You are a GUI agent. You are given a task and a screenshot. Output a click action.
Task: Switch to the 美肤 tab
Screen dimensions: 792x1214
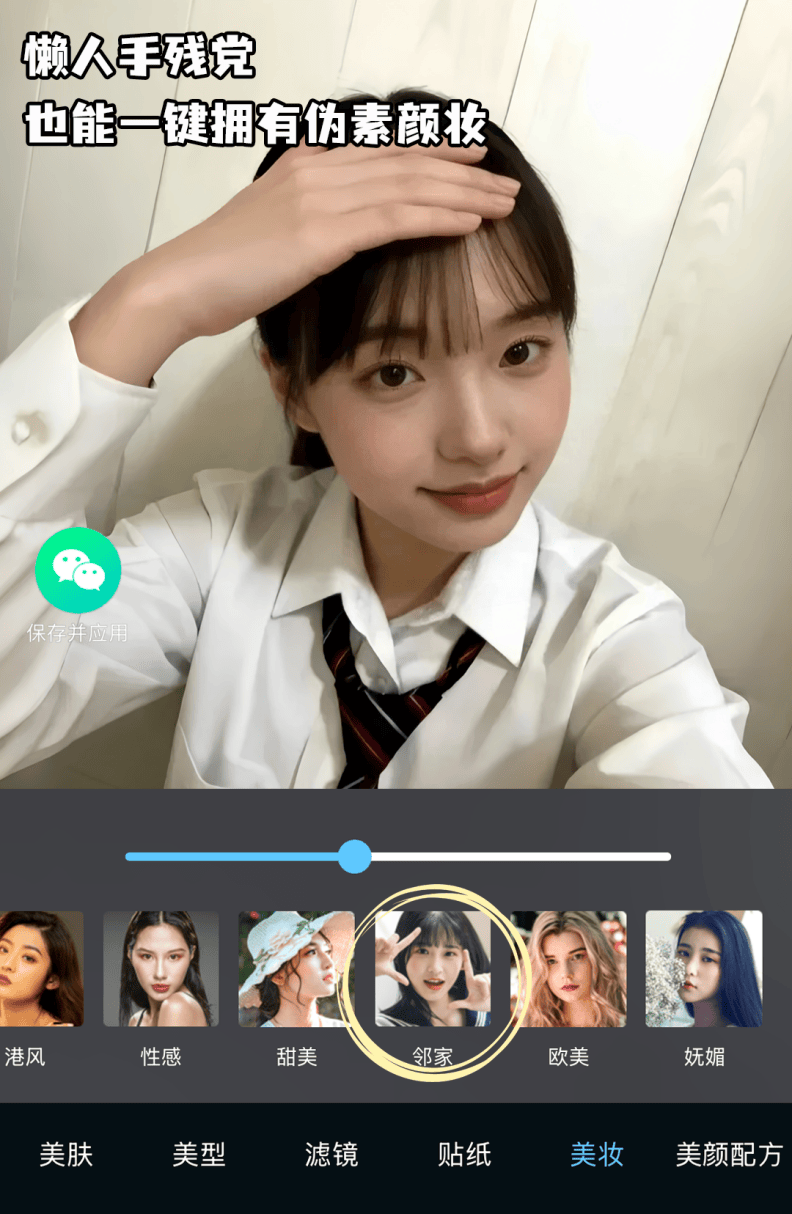(x=66, y=1155)
